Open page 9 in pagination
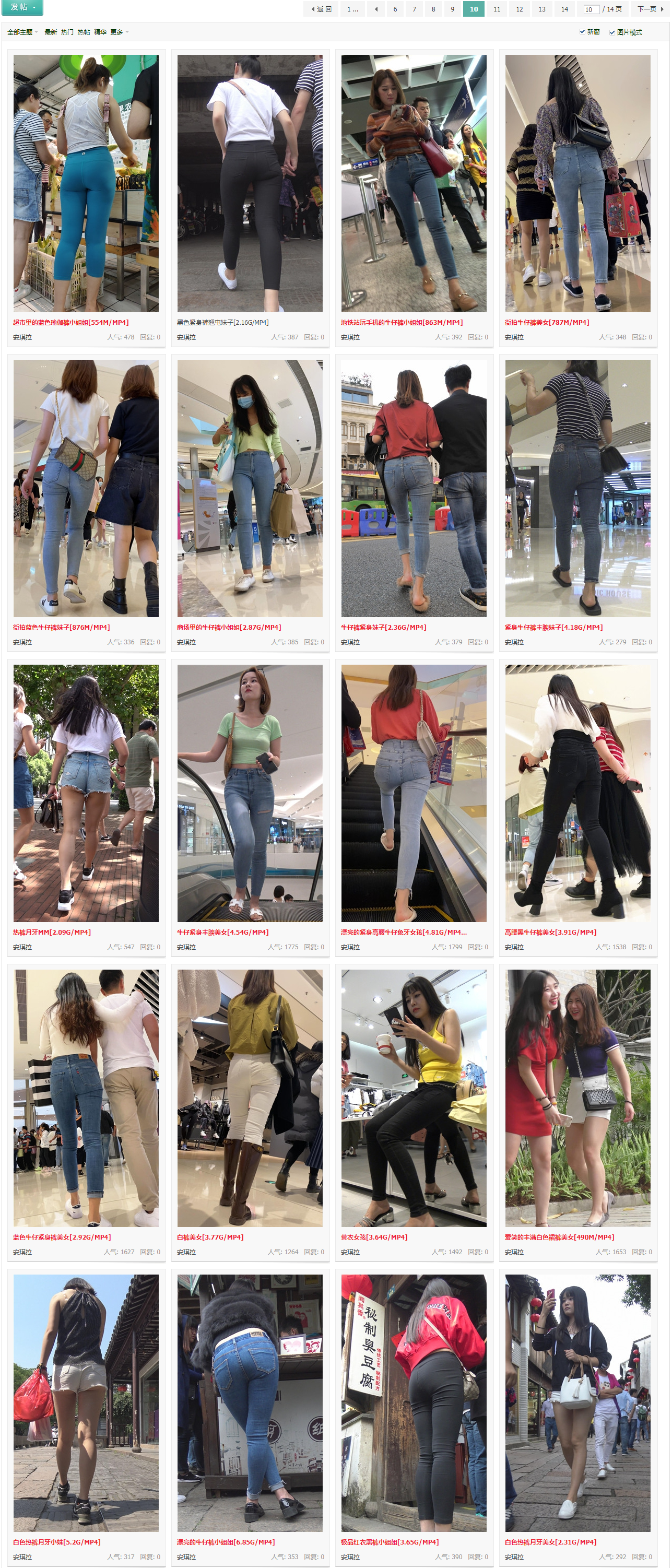Viewport: 672px width, 1568px height. click(452, 9)
